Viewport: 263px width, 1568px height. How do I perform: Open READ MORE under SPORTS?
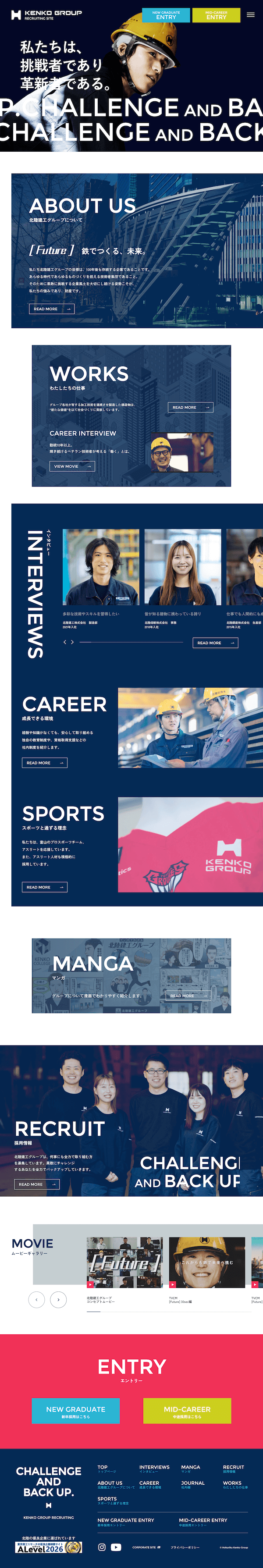pyautogui.click(x=44, y=888)
